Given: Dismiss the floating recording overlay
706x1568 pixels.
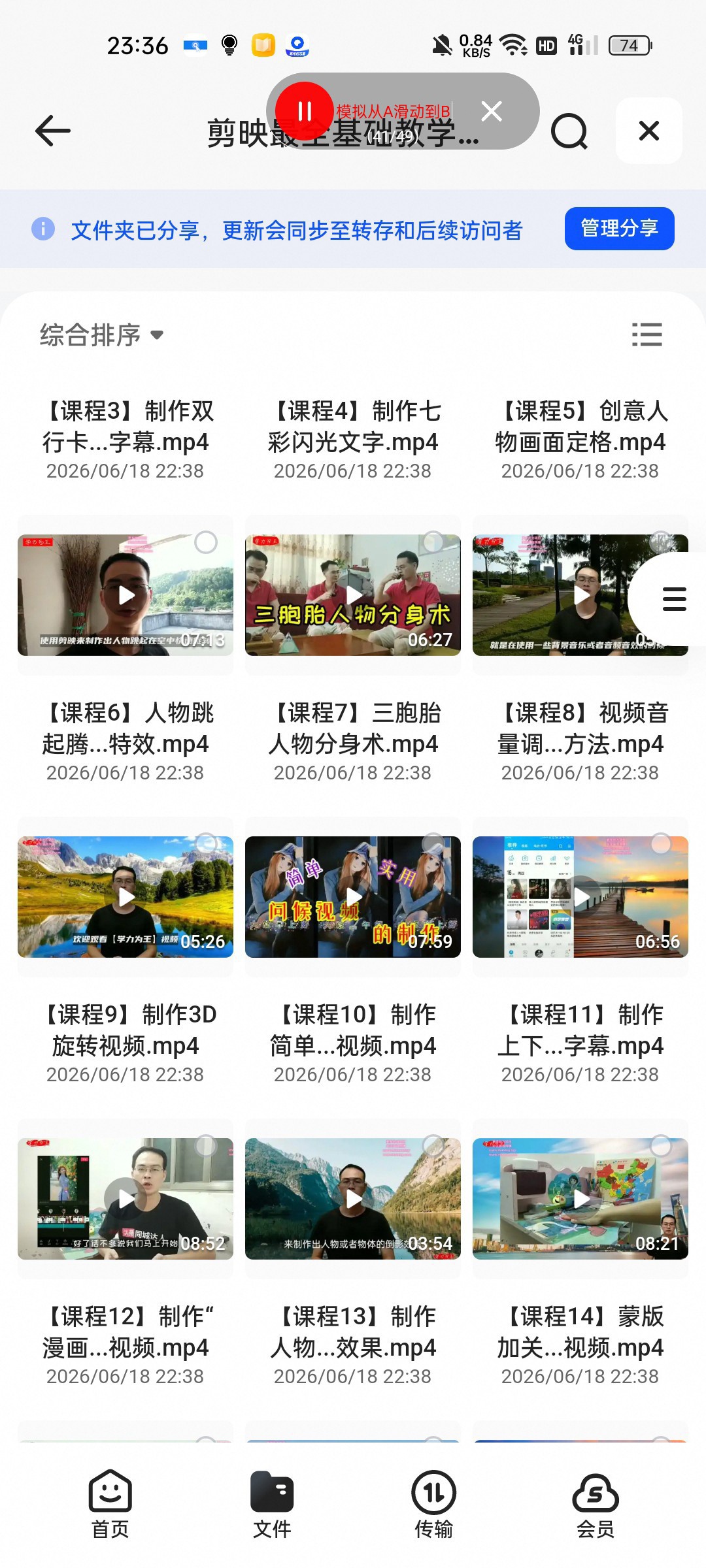Looking at the screenshot, I should (x=492, y=111).
